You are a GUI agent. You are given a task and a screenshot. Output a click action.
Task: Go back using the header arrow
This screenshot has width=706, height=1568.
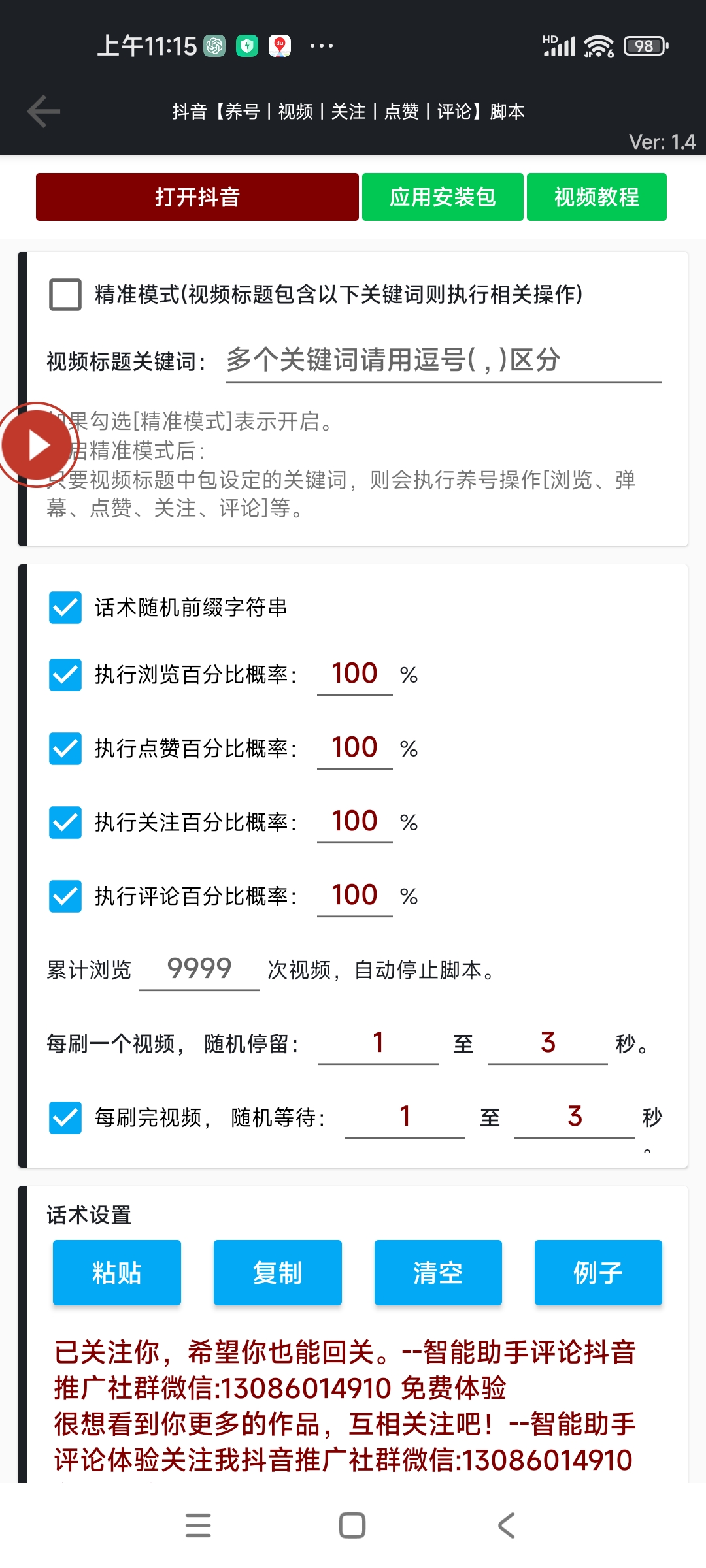[44, 111]
